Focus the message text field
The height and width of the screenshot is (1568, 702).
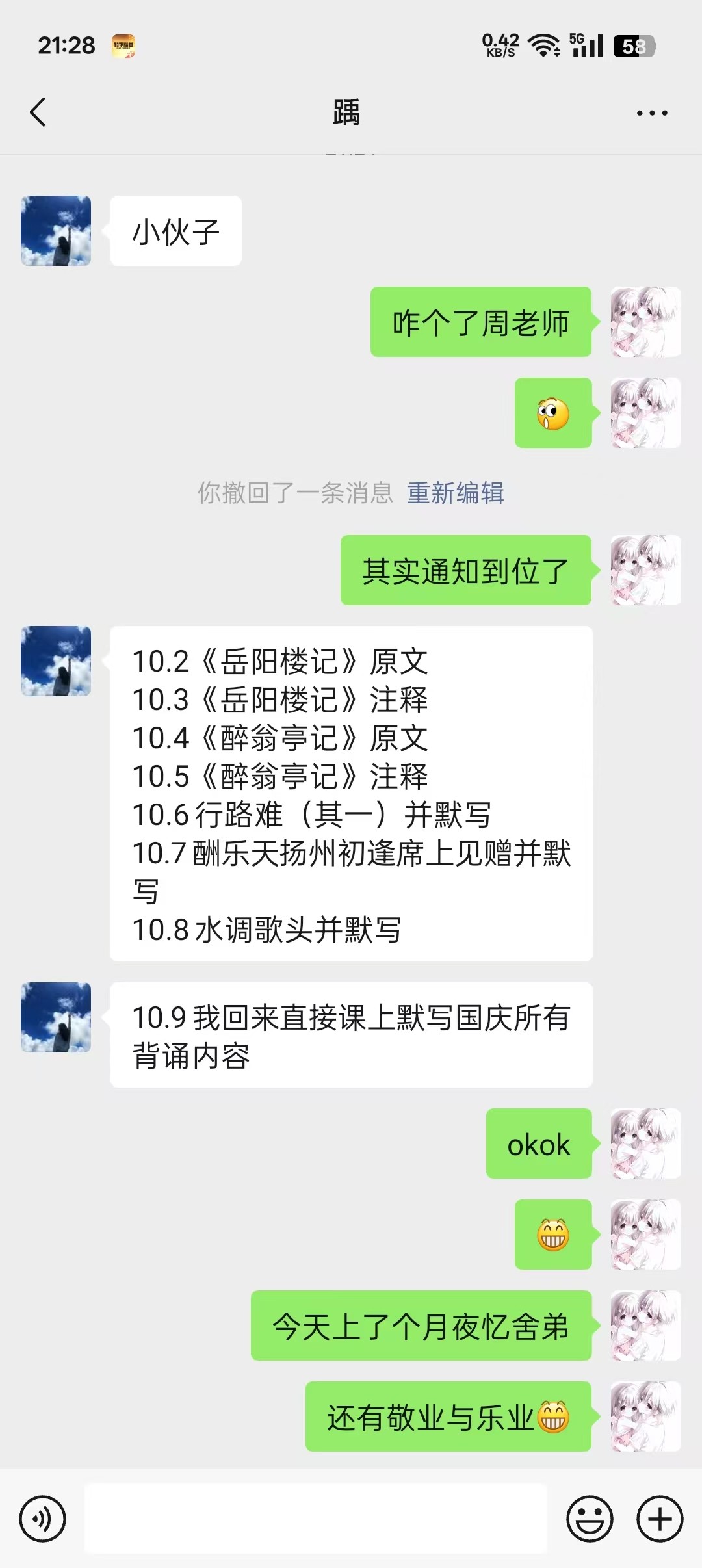[x=316, y=1519]
